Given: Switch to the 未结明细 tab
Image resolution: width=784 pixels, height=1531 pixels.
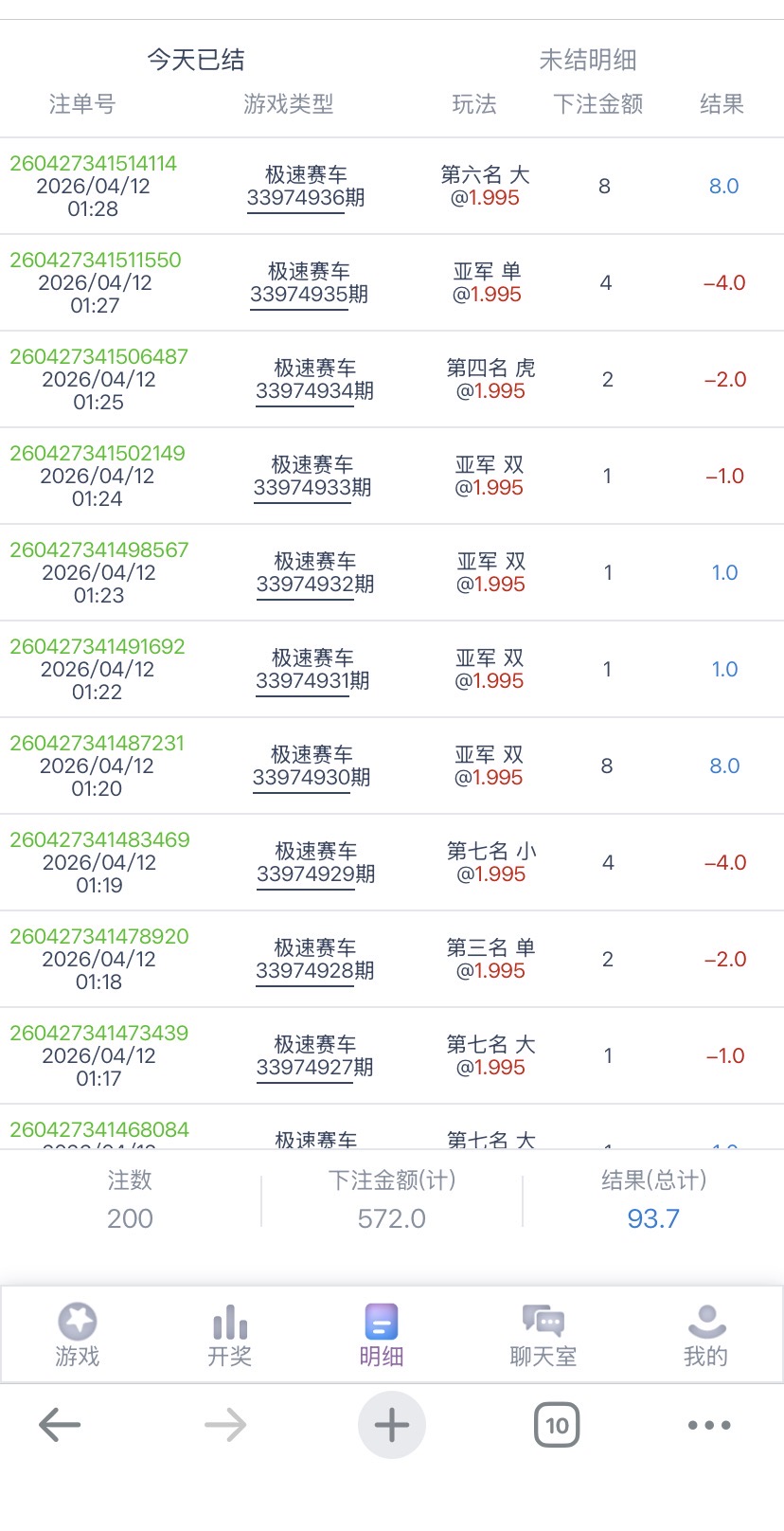Looking at the screenshot, I should (x=587, y=61).
